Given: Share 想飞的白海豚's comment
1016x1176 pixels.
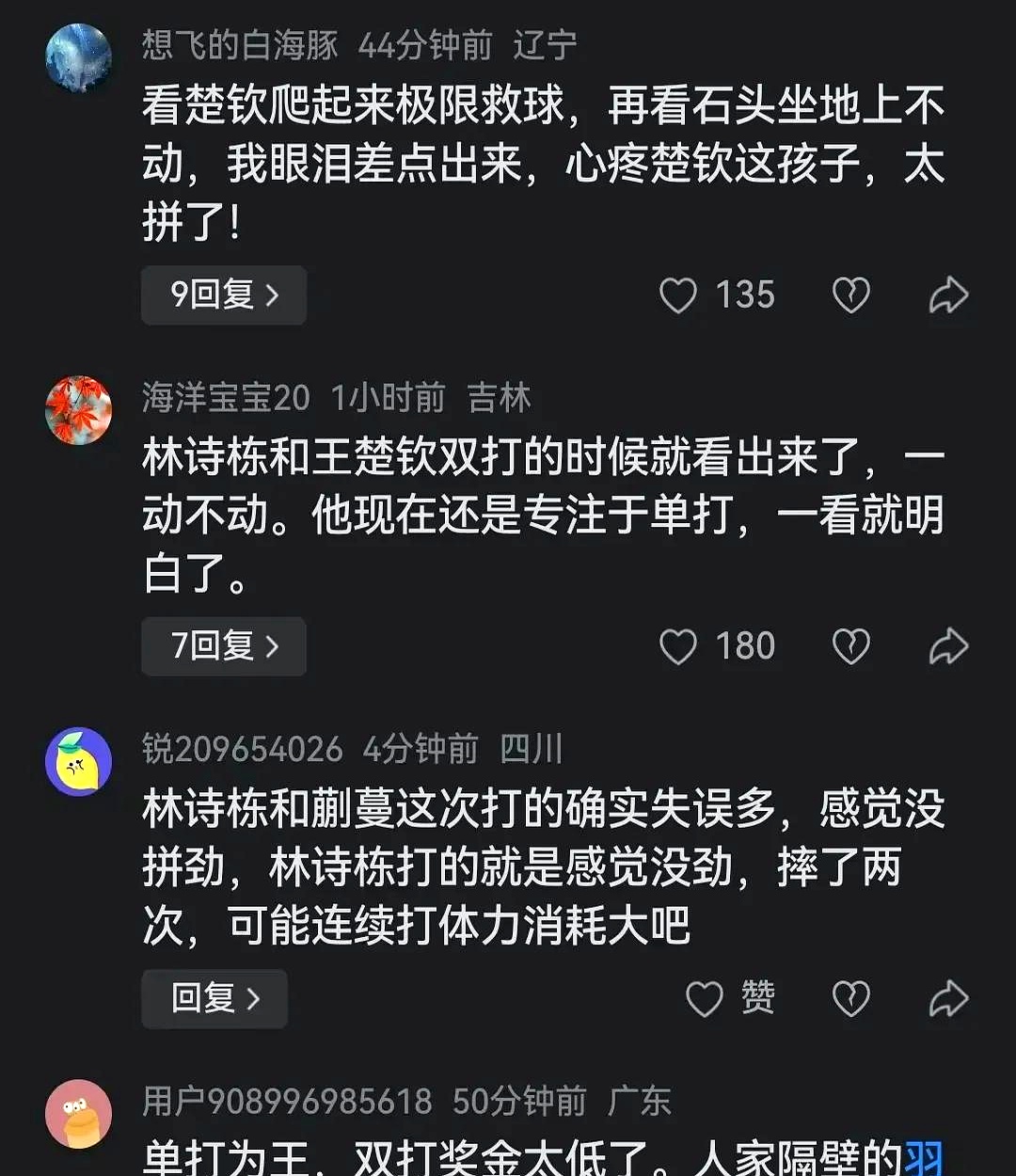Looking at the screenshot, I should pyautogui.click(x=948, y=295).
